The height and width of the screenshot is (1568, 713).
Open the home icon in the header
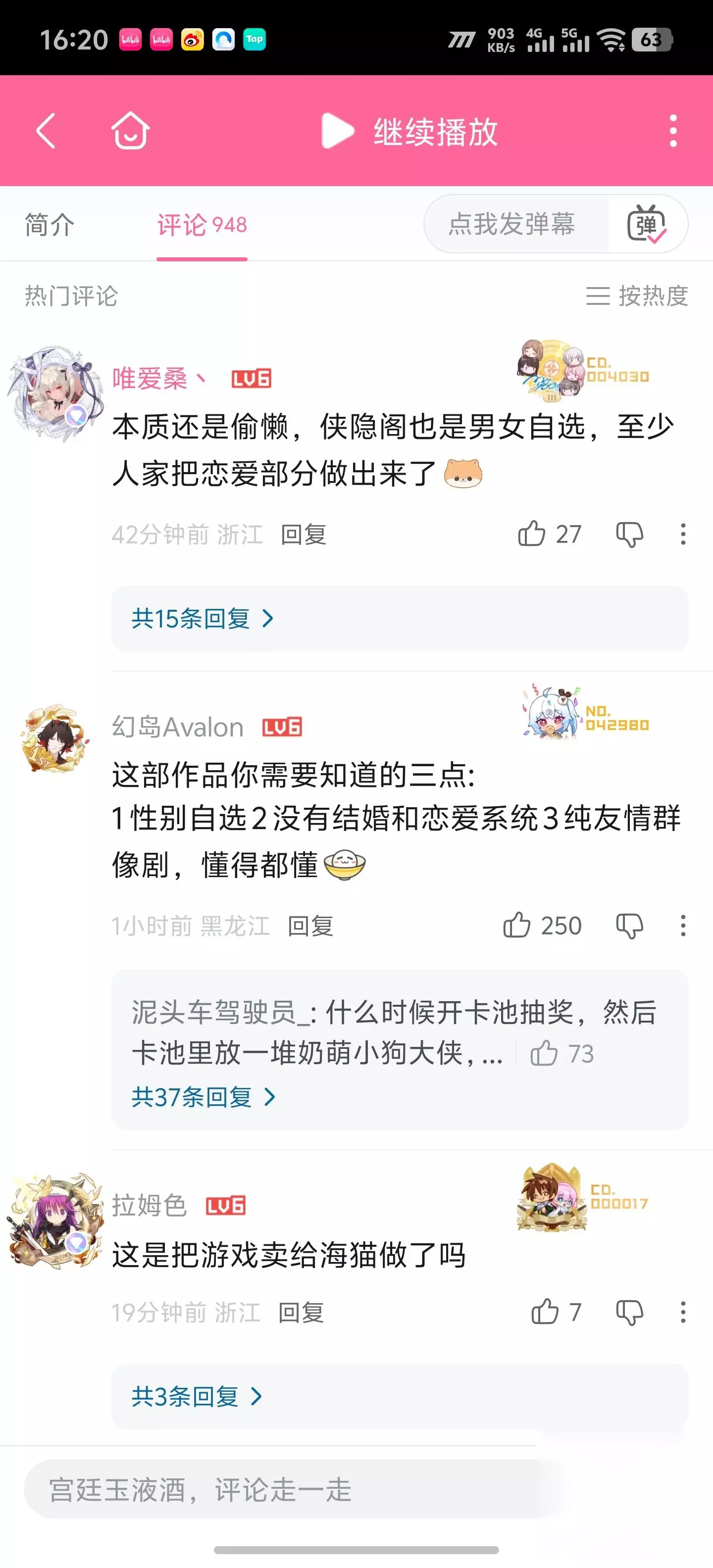click(x=130, y=131)
